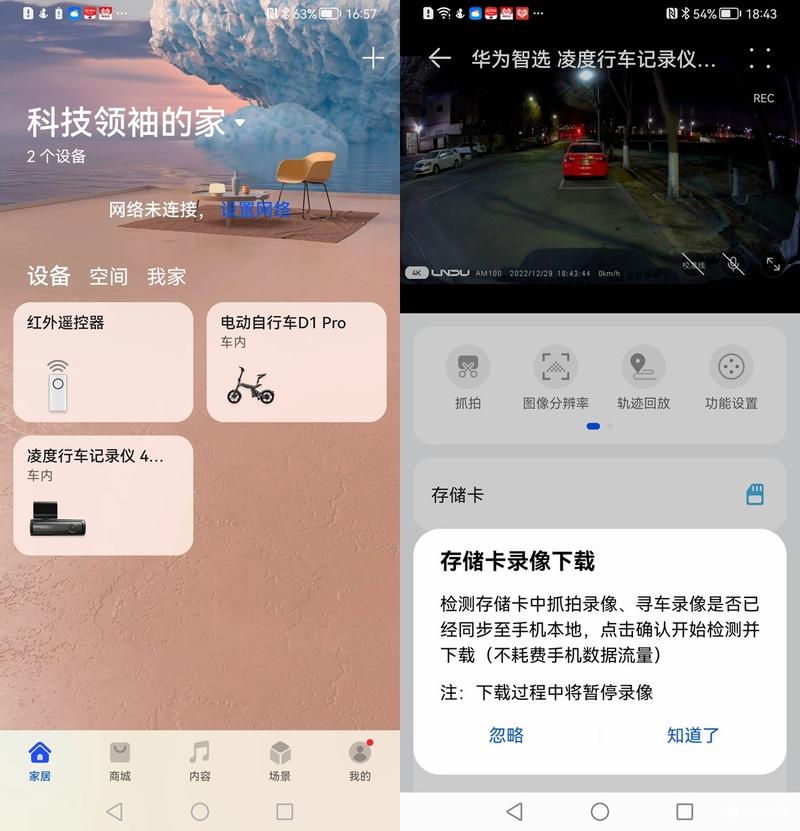
Task: Dismiss the dialog with 忽略
Action: click(507, 735)
